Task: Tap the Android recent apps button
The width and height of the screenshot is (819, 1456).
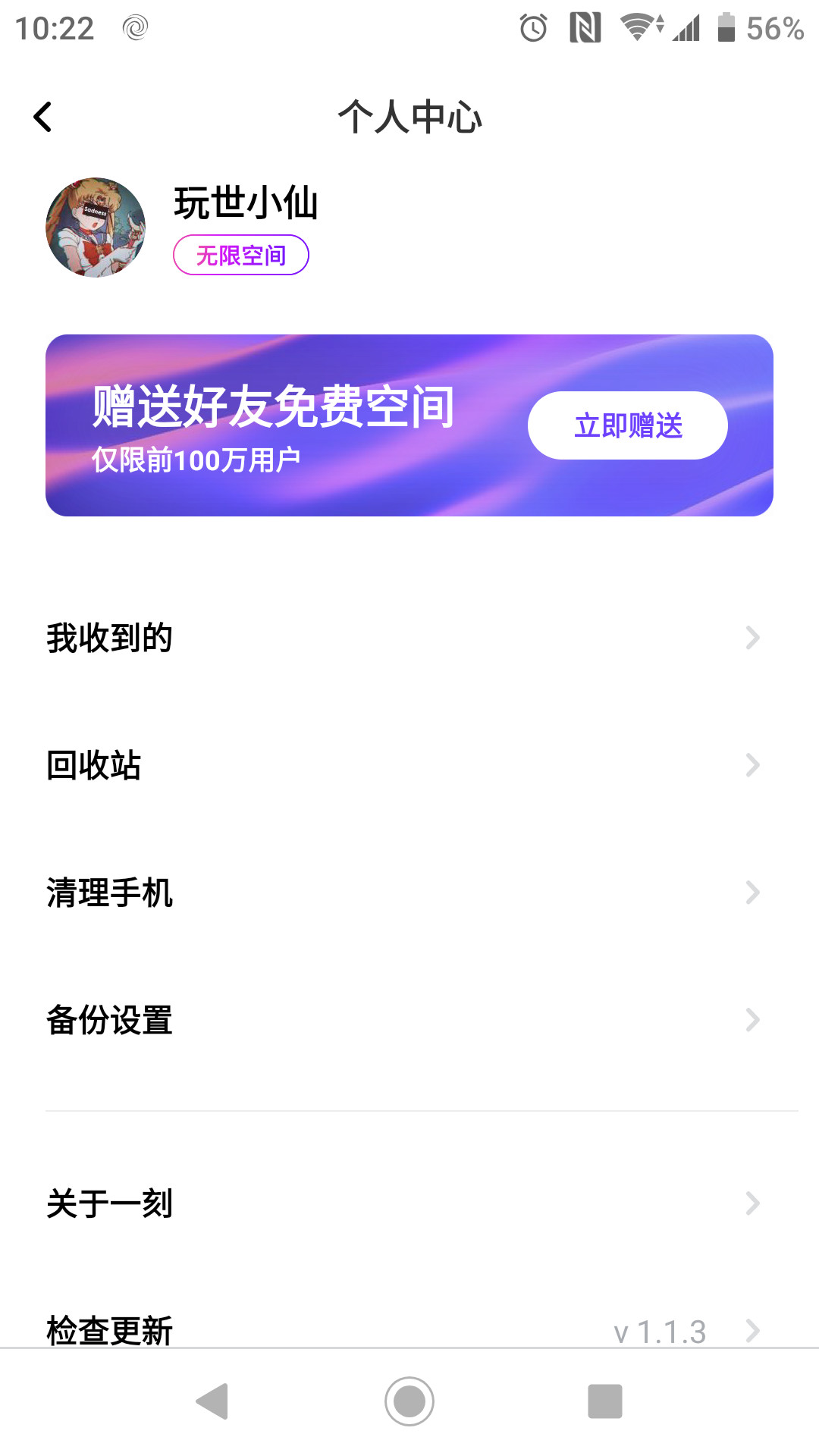Action: click(603, 1402)
